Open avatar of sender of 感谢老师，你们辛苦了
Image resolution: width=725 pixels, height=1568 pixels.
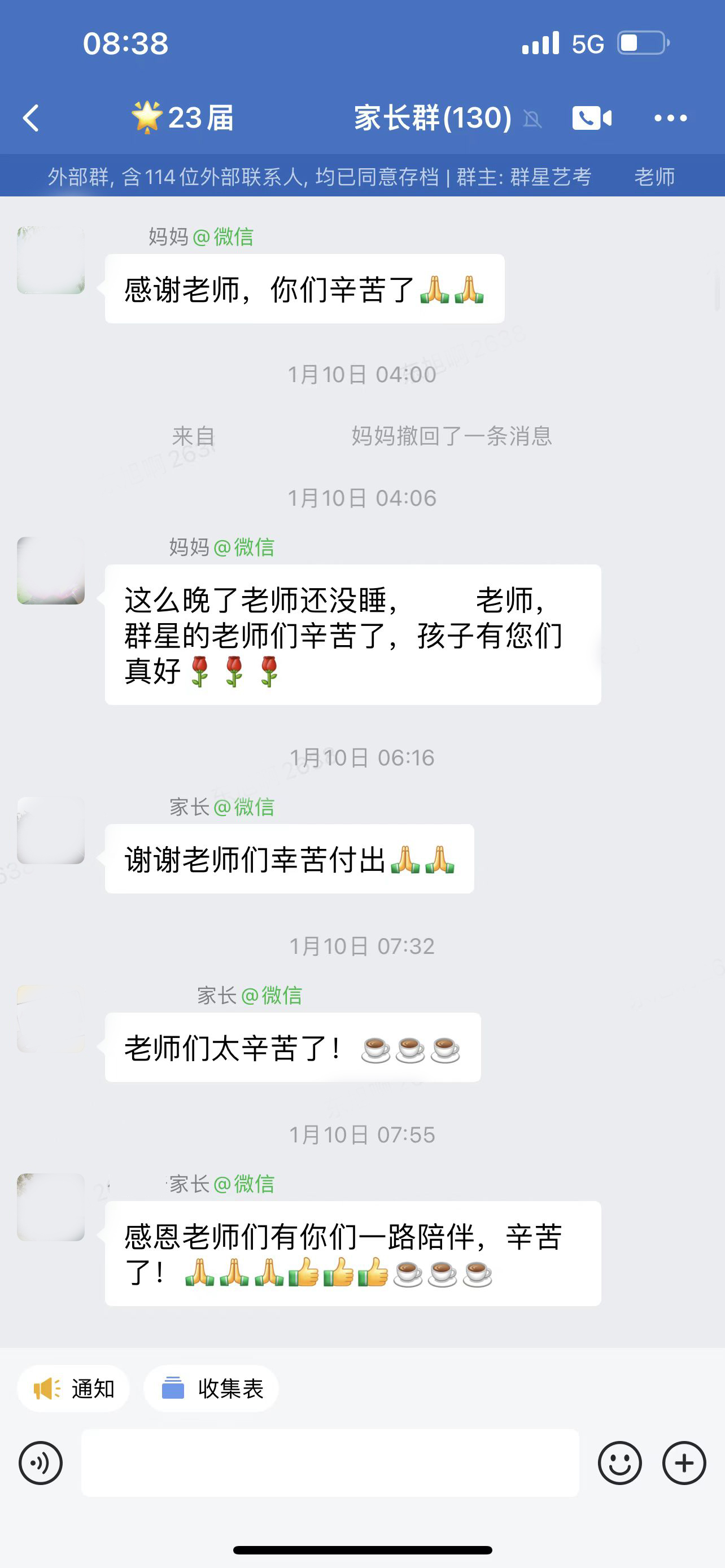click(50, 261)
